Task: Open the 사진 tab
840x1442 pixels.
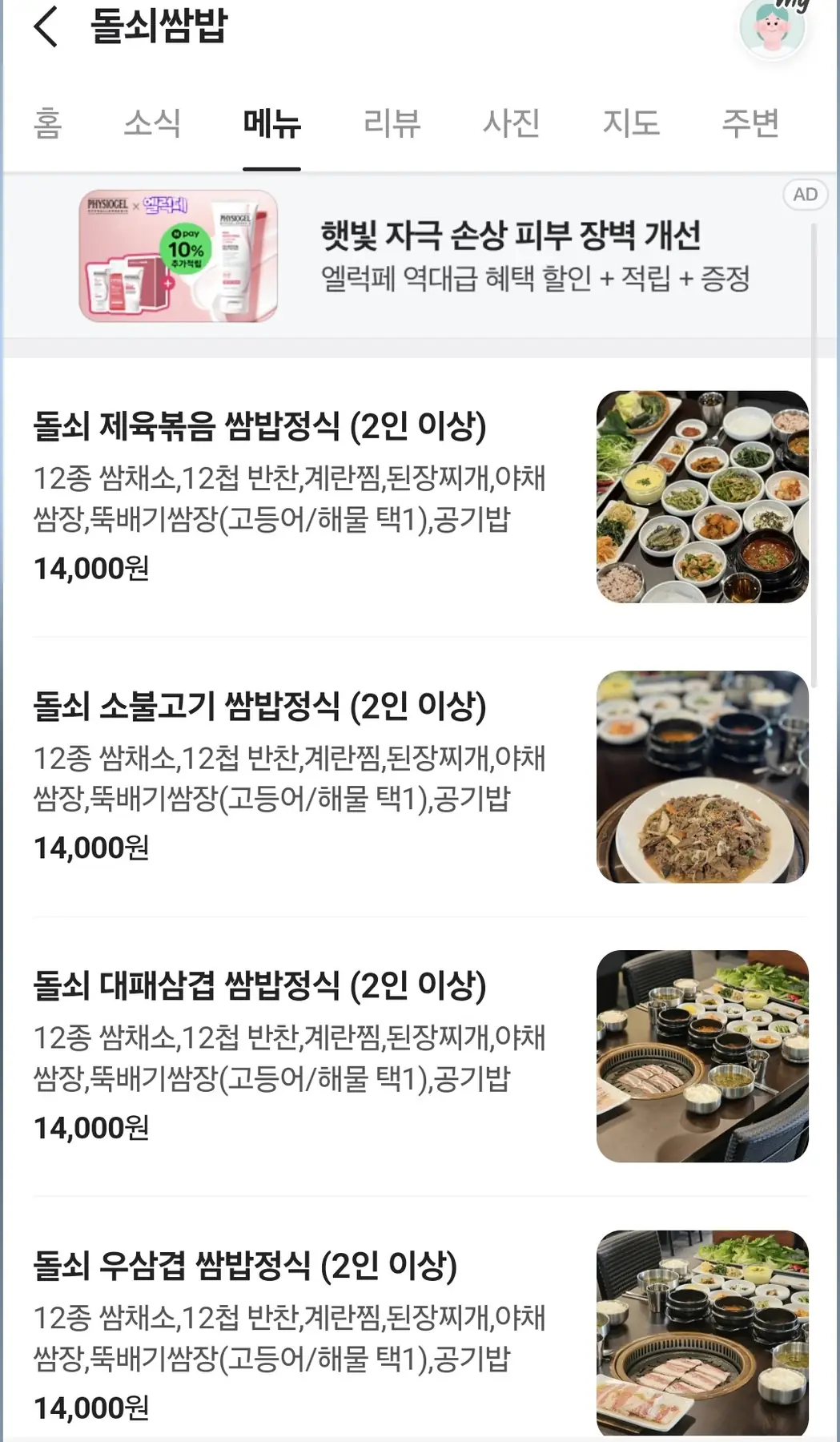Action: click(512, 124)
